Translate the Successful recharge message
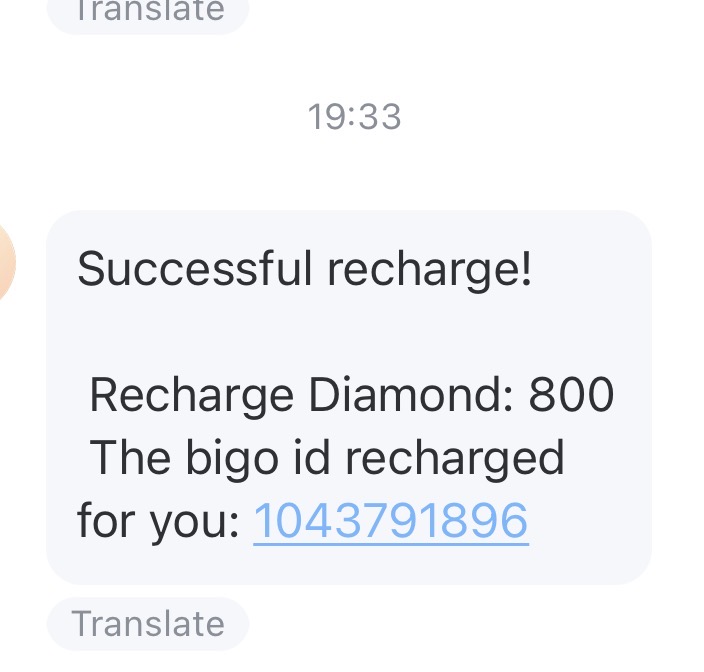The width and height of the screenshot is (704, 672). pos(148,624)
